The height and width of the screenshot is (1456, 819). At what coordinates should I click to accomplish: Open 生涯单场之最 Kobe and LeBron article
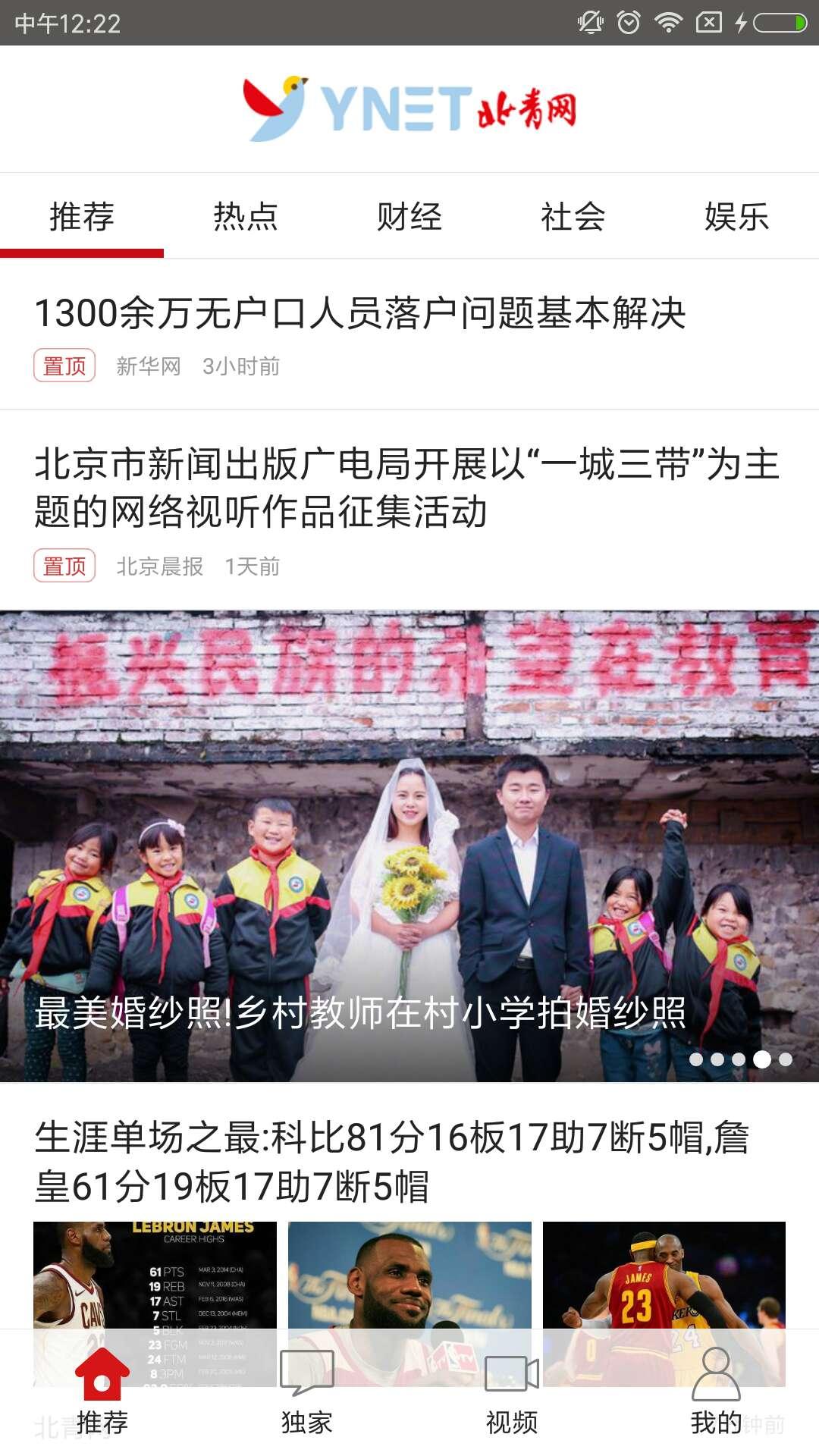tap(391, 1161)
